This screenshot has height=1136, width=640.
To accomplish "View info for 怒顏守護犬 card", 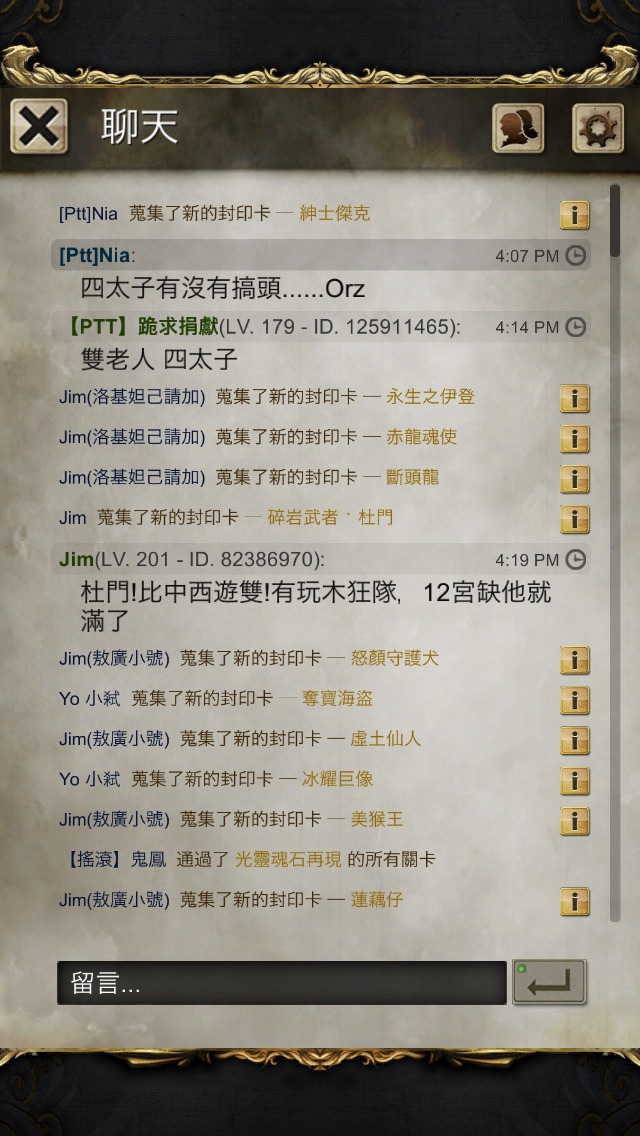I will pyautogui.click(x=575, y=660).
